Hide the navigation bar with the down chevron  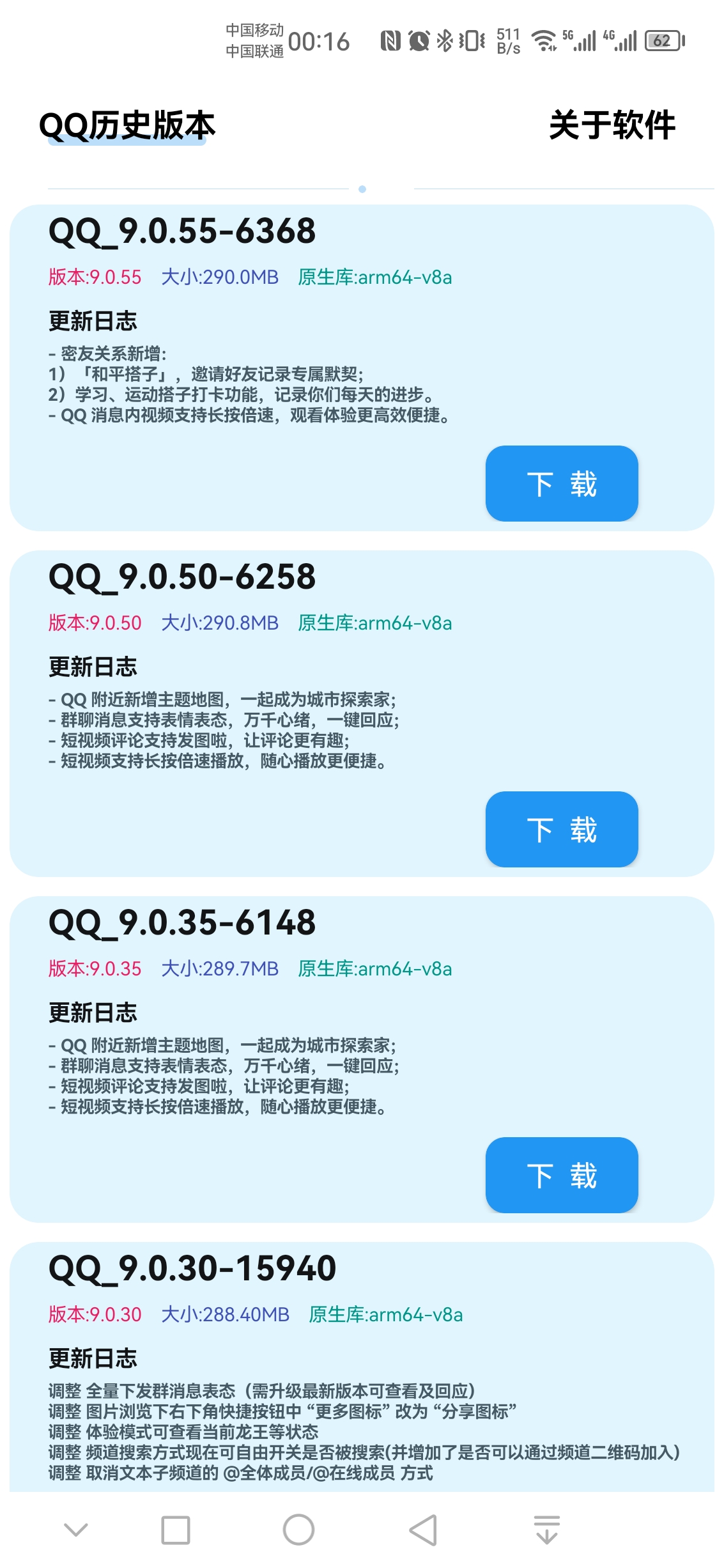click(76, 1530)
